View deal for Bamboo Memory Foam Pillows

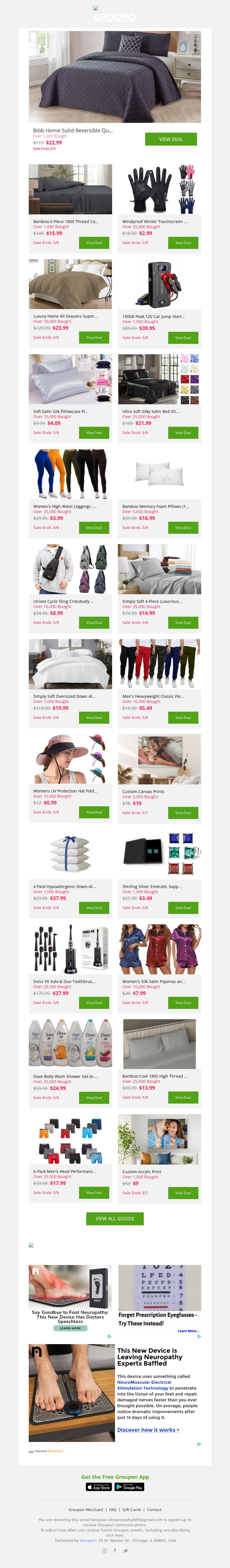coord(183,527)
